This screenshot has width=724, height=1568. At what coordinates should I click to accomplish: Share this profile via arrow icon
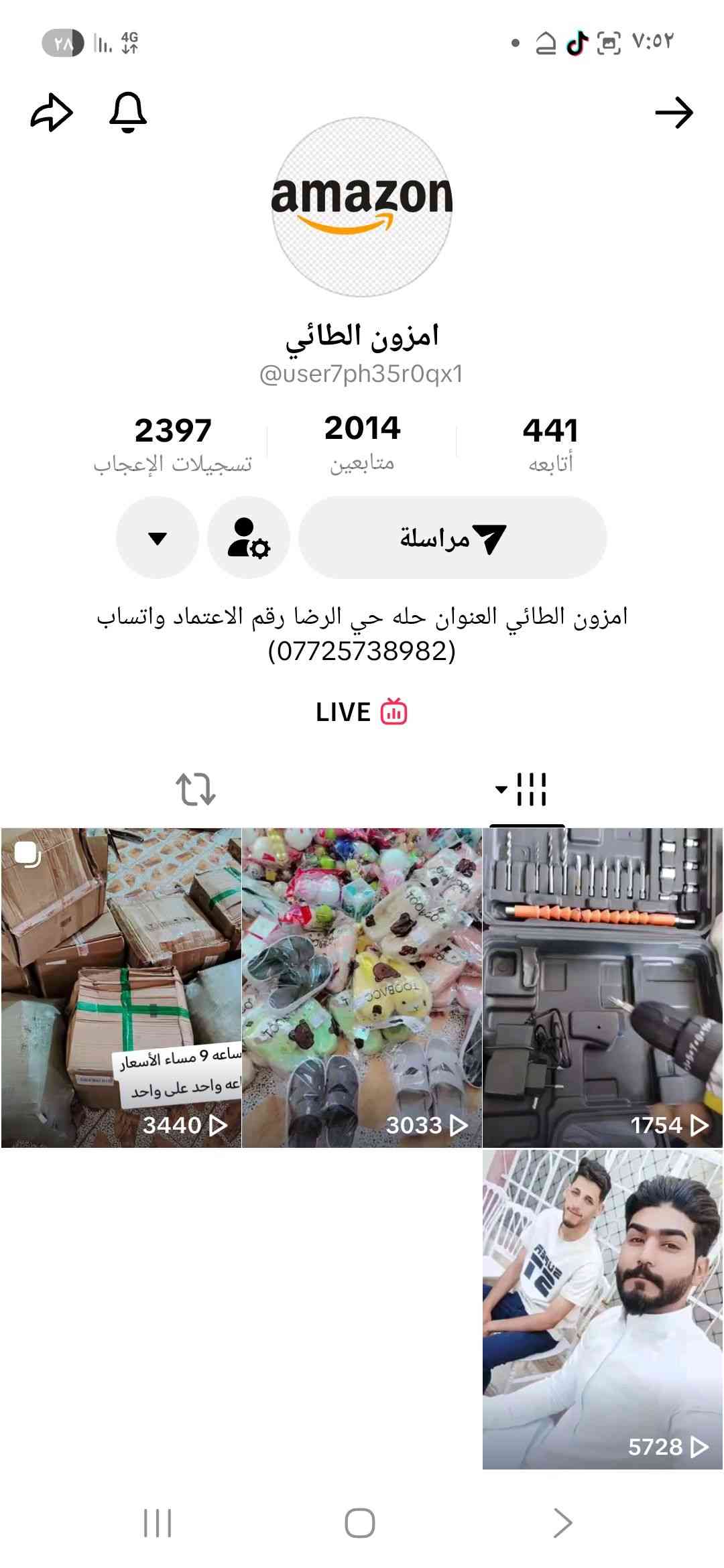[51, 113]
